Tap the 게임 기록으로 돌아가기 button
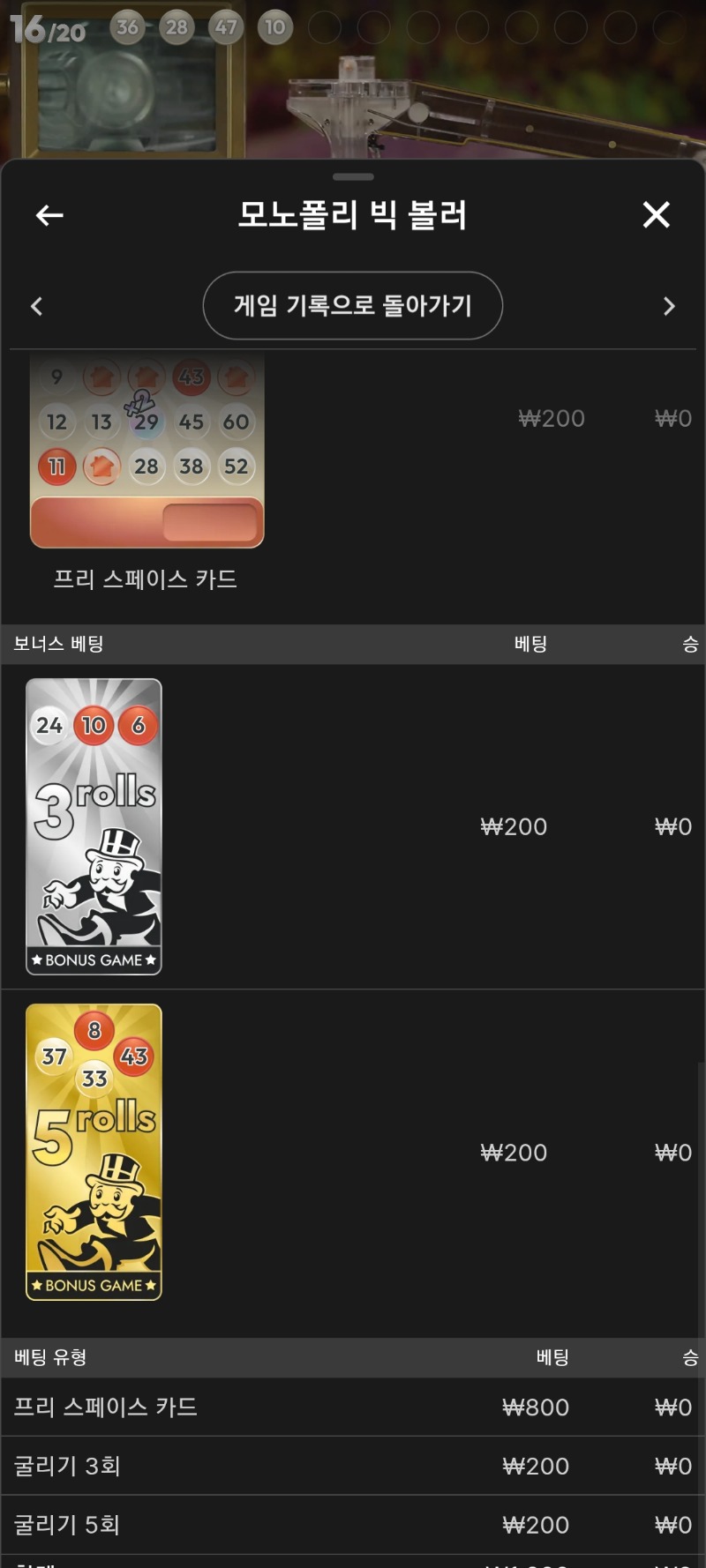The width and height of the screenshot is (706, 1568). click(352, 306)
